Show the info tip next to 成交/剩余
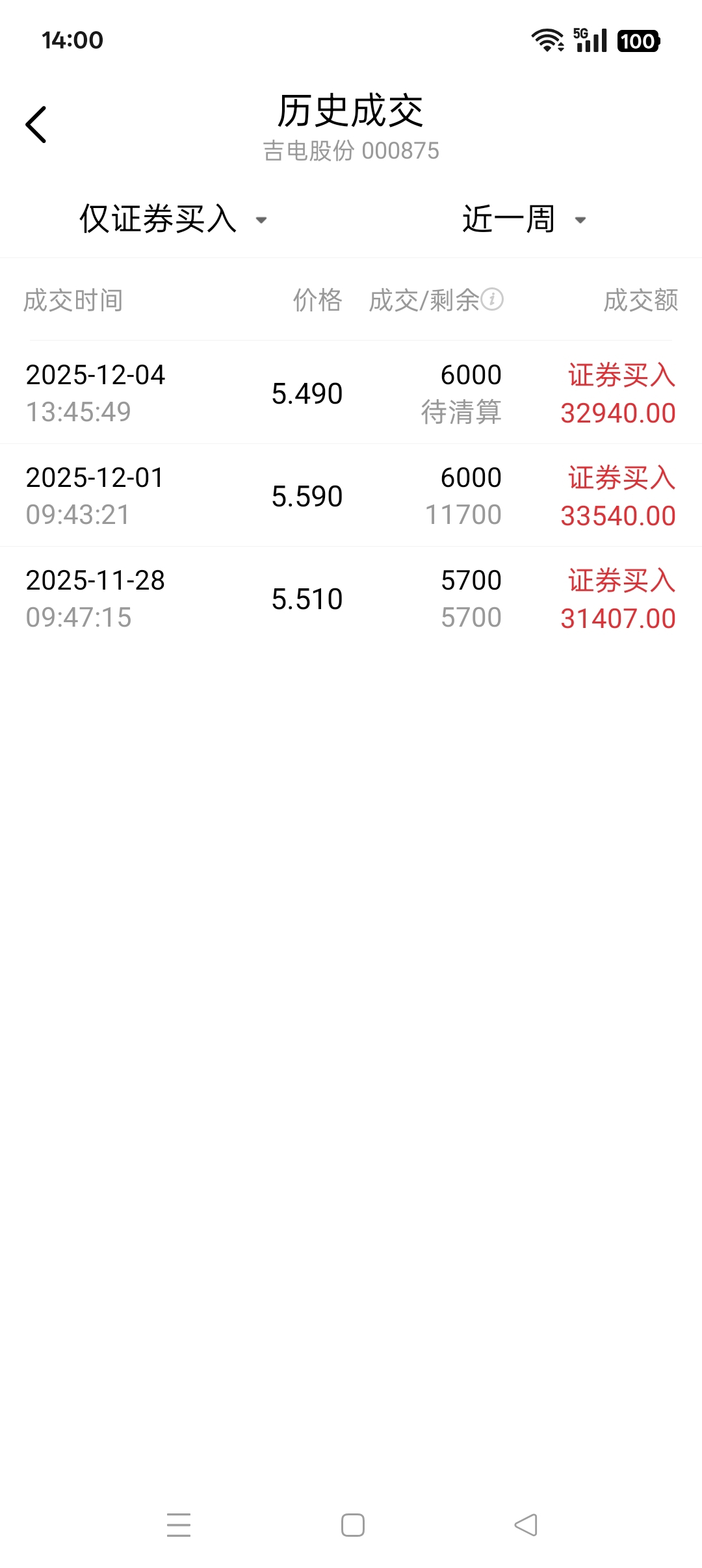702x1568 pixels. pos(492,299)
